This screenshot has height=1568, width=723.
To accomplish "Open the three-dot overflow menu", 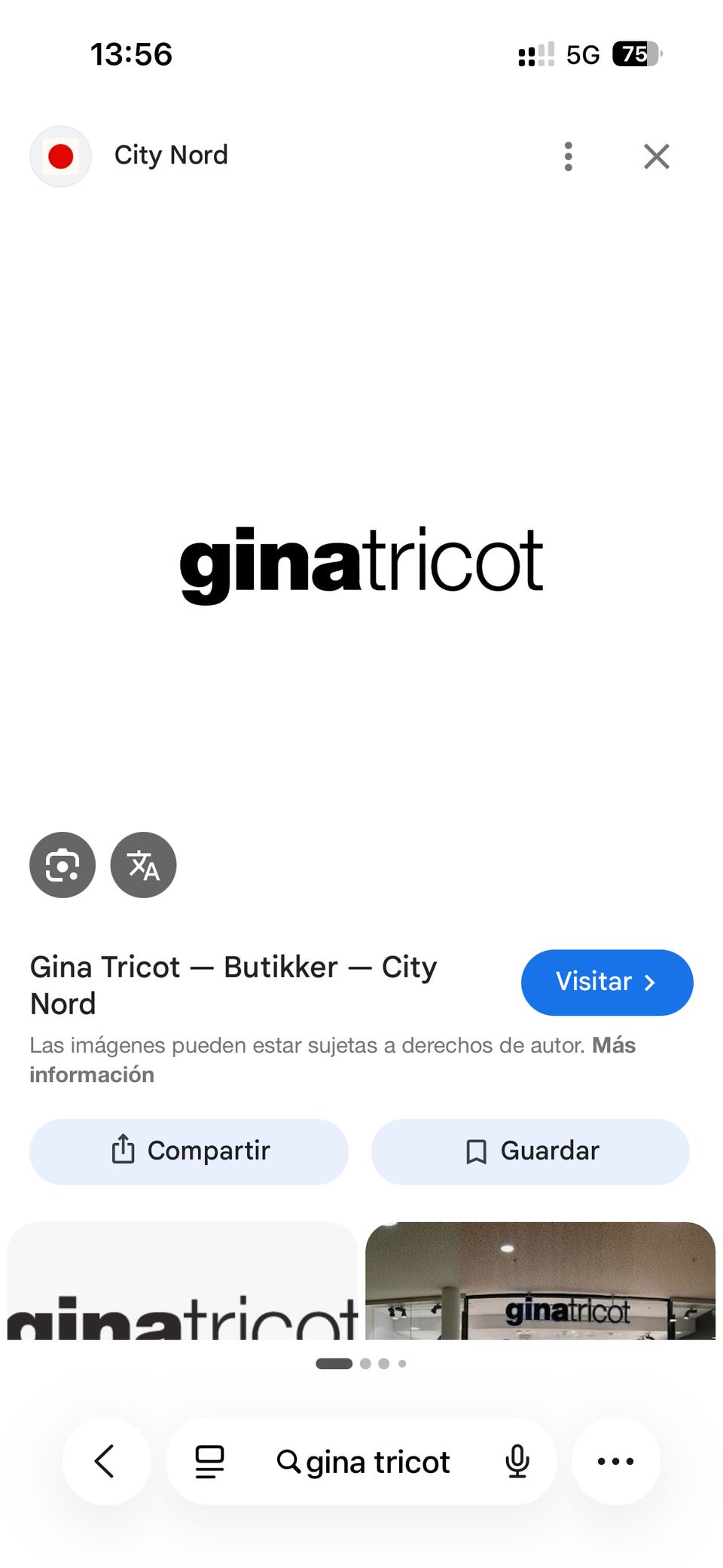I will pyautogui.click(x=569, y=157).
